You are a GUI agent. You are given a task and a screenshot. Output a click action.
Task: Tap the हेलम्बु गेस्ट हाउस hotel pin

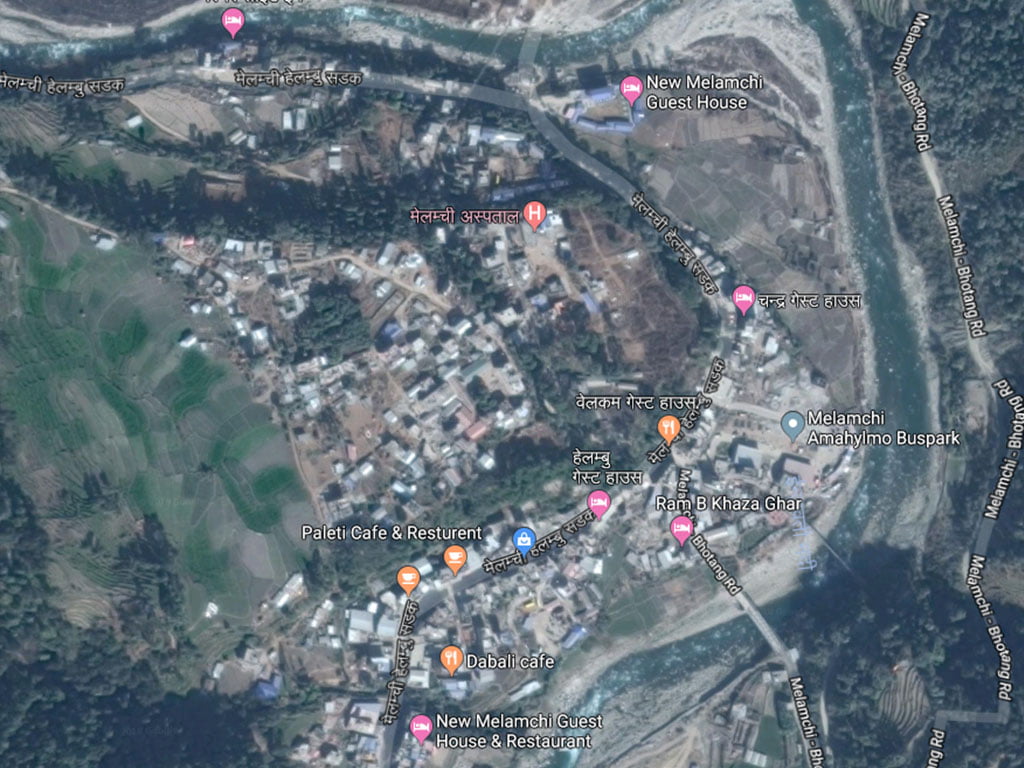(599, 501)
